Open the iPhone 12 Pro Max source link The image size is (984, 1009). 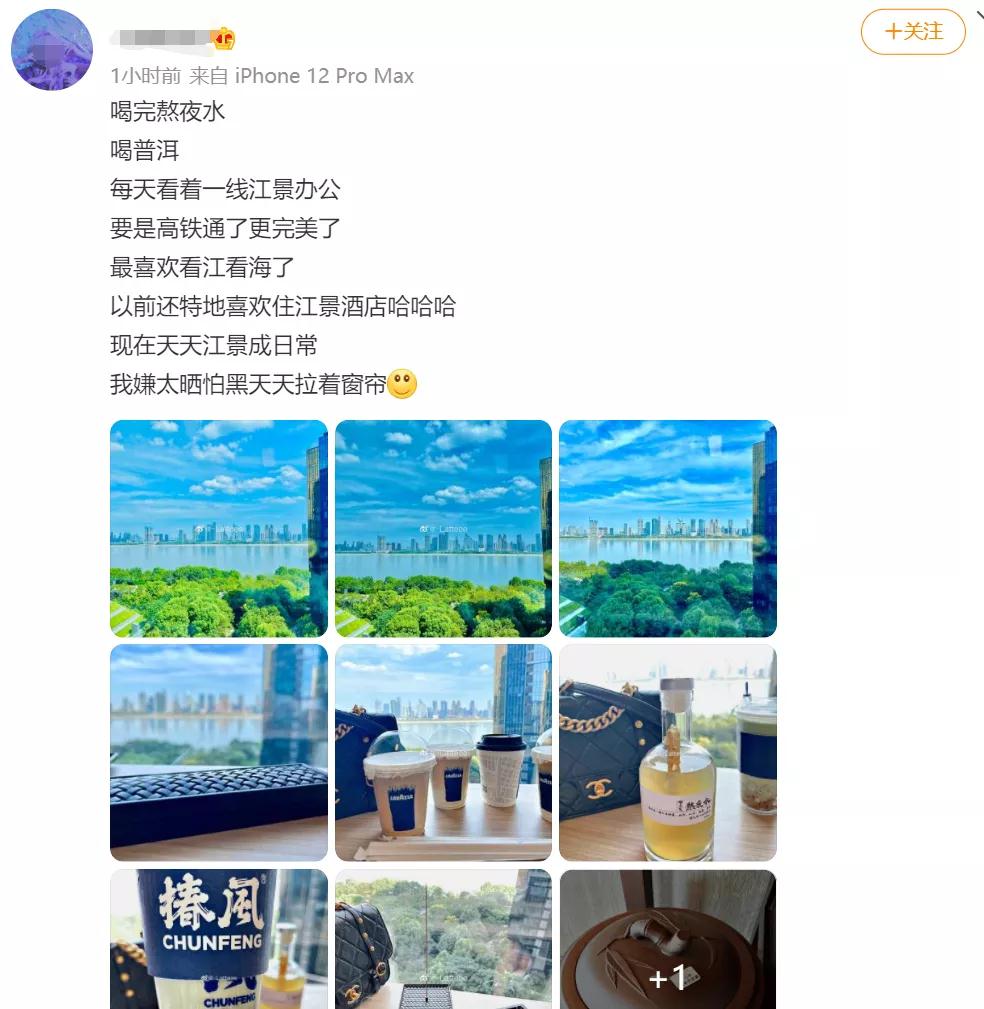pyautogui.click(x=324, y=76)
